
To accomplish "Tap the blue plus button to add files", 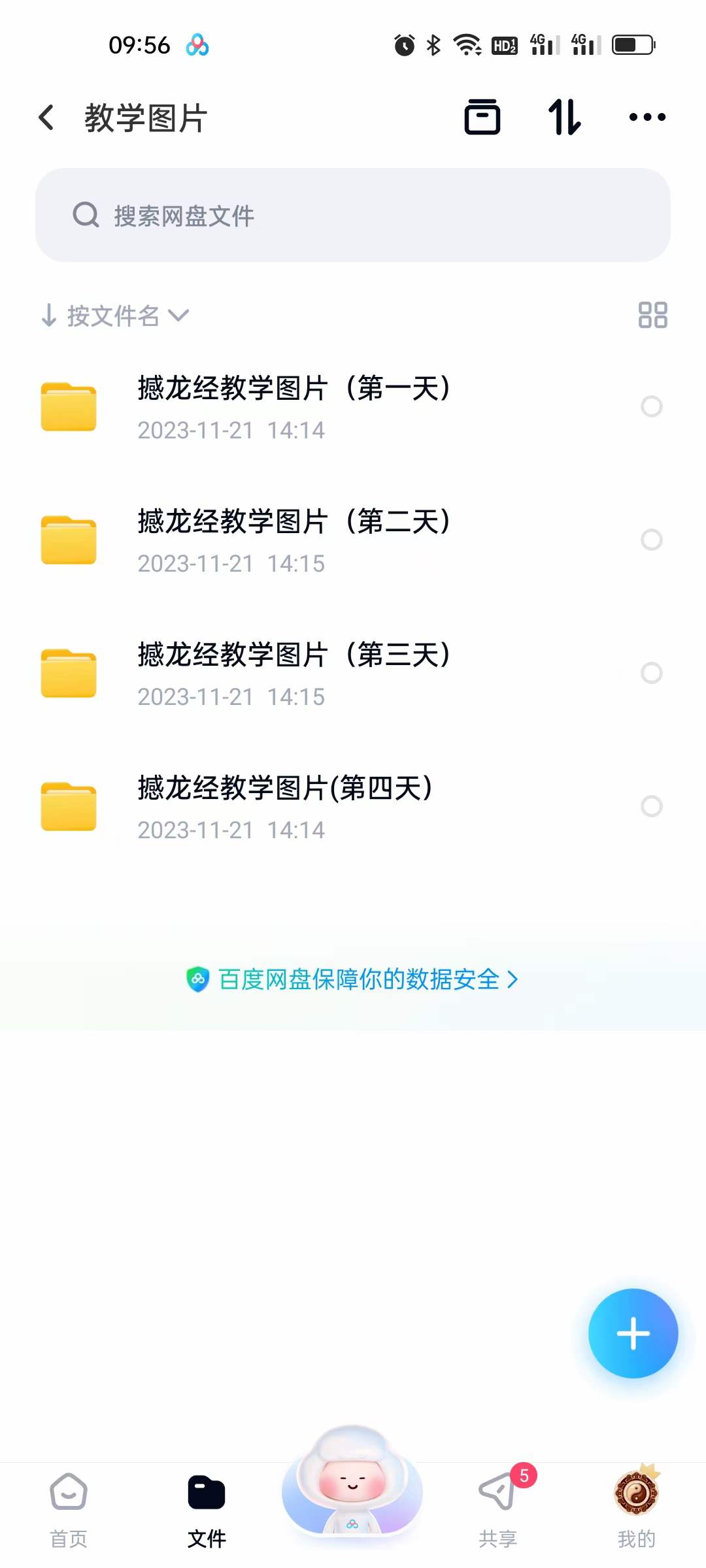I will coord(632,1333).
